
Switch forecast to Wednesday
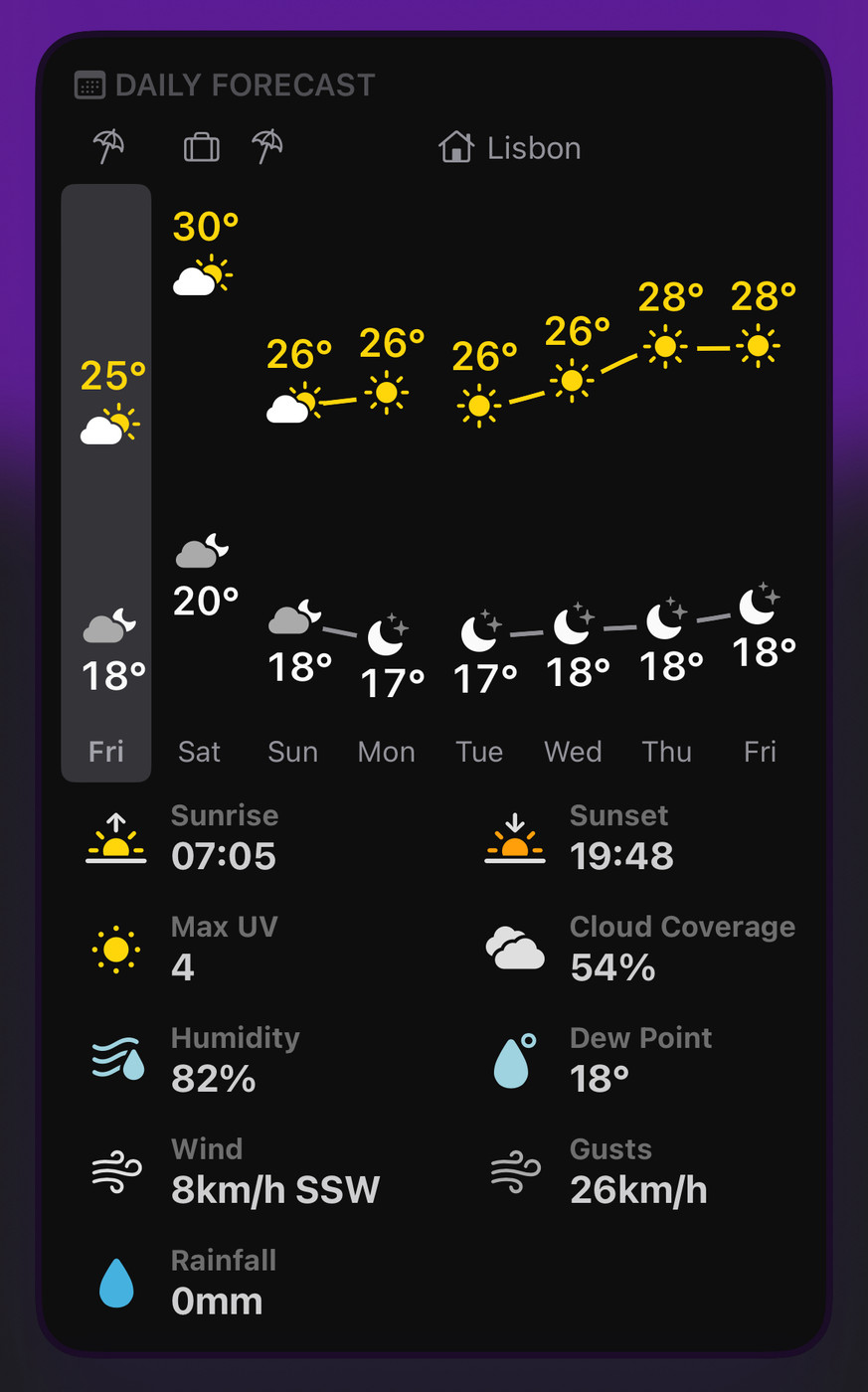(573, 752)
